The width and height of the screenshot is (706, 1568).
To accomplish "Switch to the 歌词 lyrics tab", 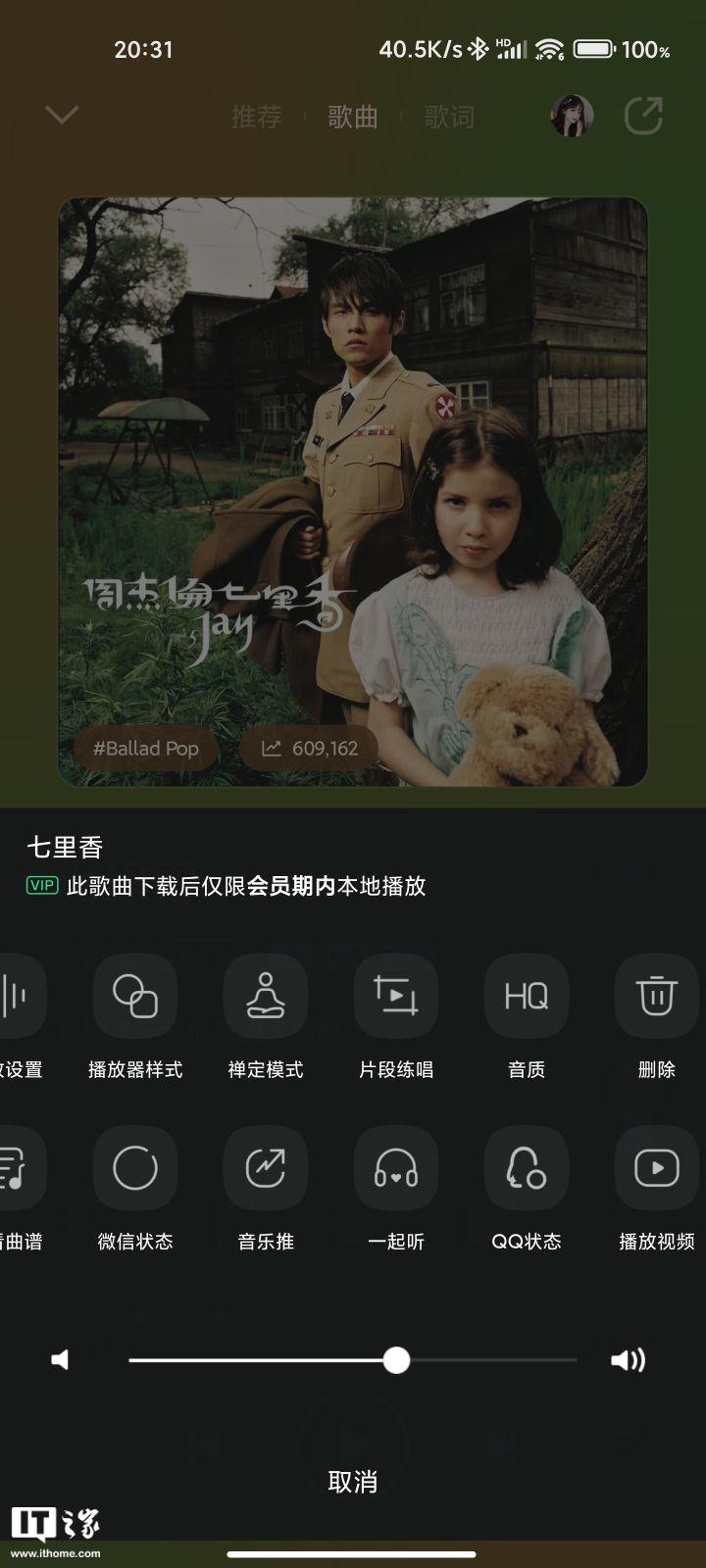I will (449, 117).
